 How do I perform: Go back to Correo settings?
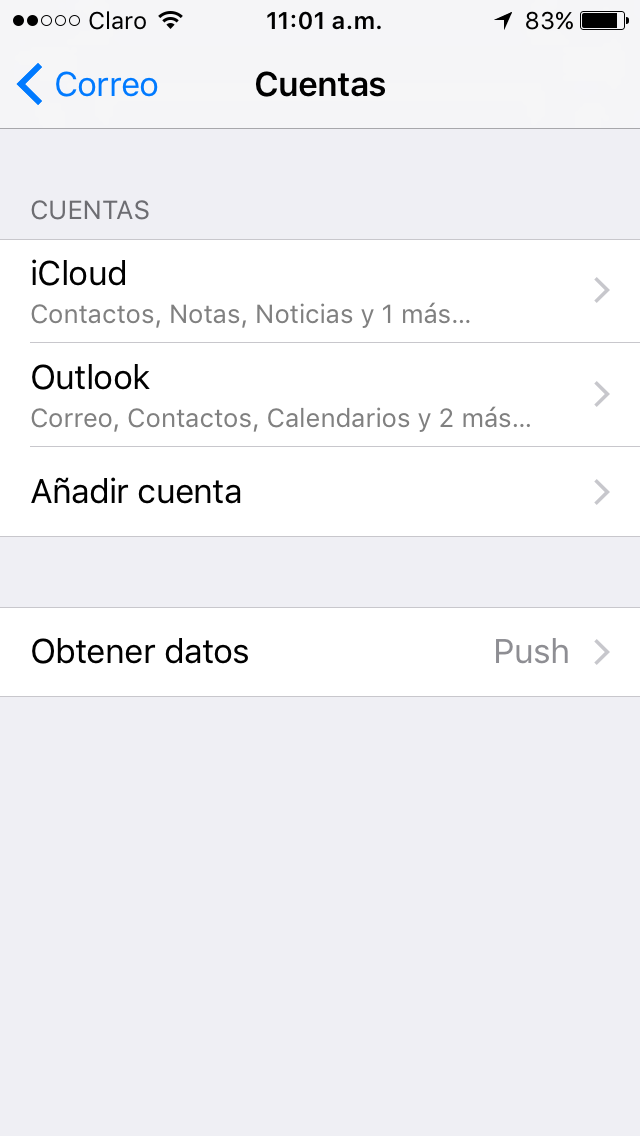click(88, 85)
